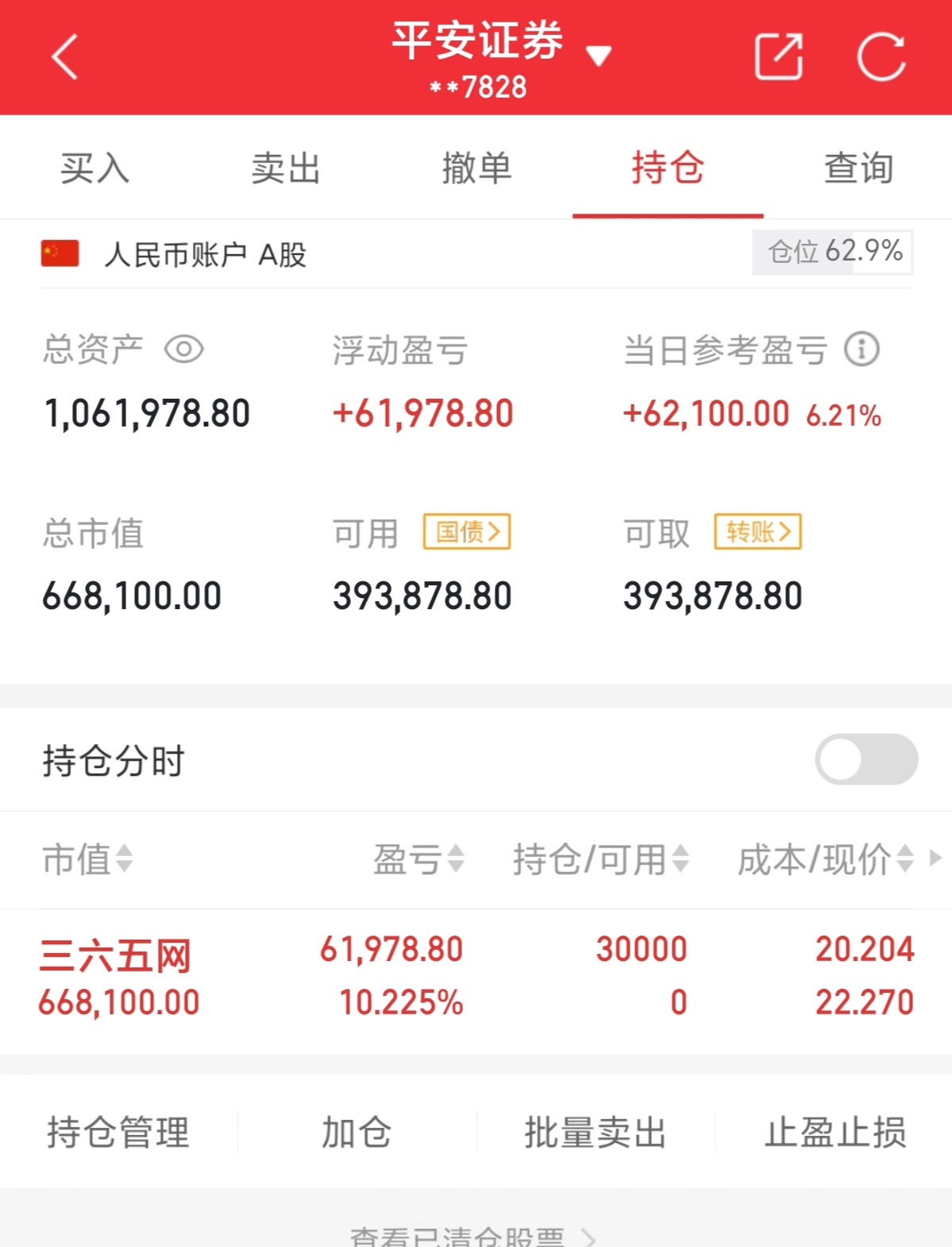Show hidden assets with the eye icon
The height and width of the screenshot is (1247, 952).
(184, 348)
